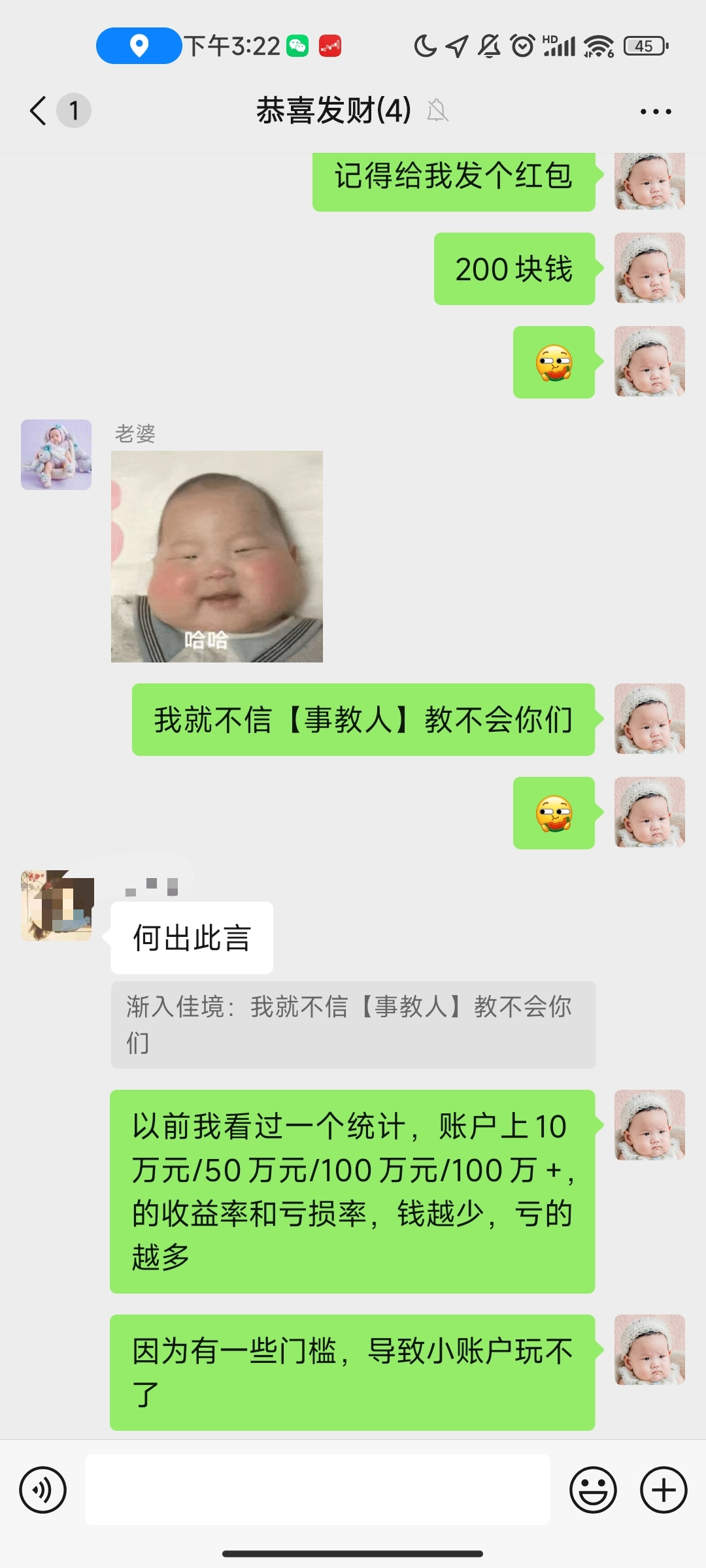Jump to quoted message from 渐入佳境

(x=353, y=1024)
